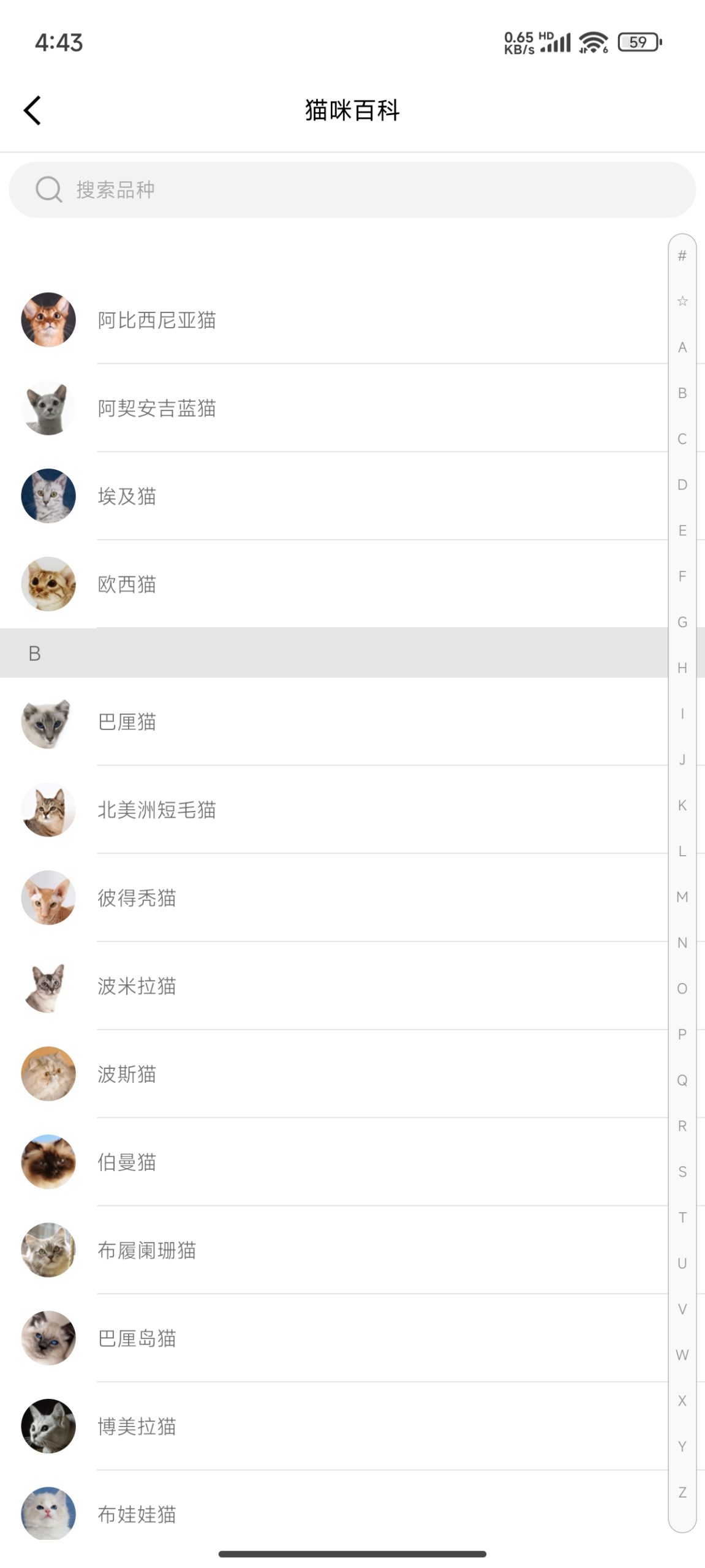This screenshot has height=1568, width=705.
Task: Jump to letter Z using side index
Action: point(681,1491)
